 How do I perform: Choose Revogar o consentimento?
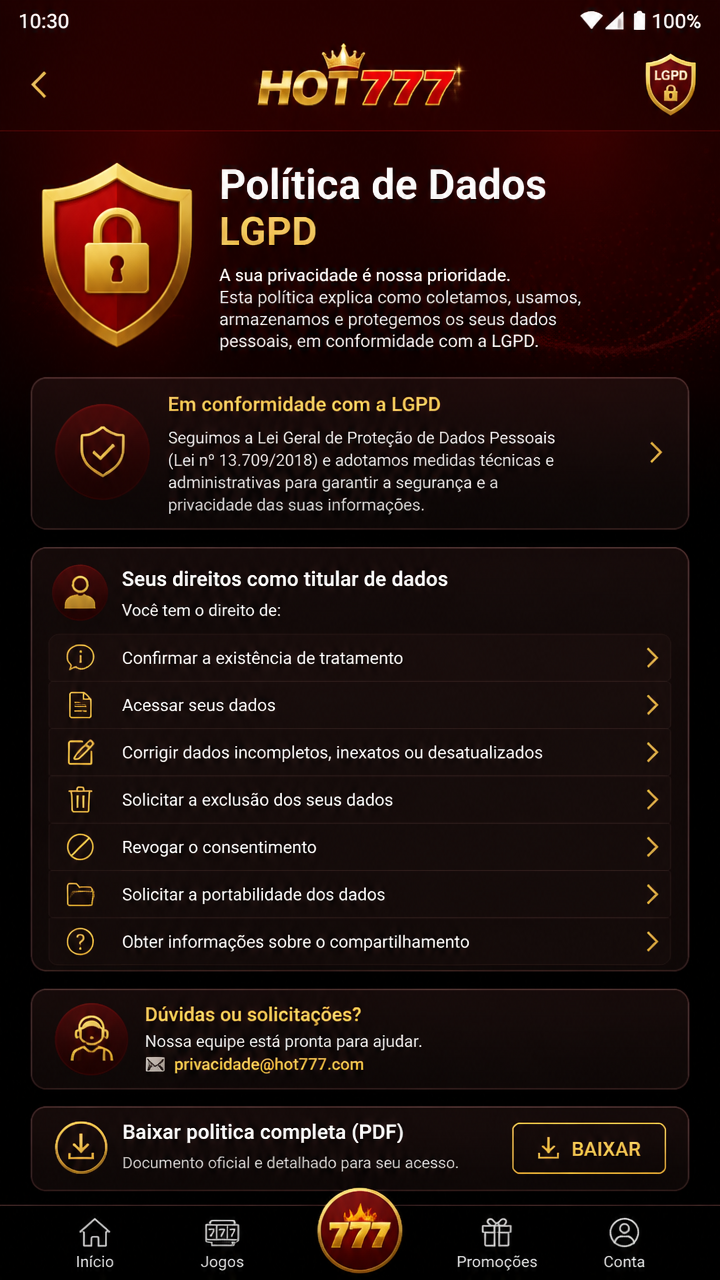tap(360, 847)
